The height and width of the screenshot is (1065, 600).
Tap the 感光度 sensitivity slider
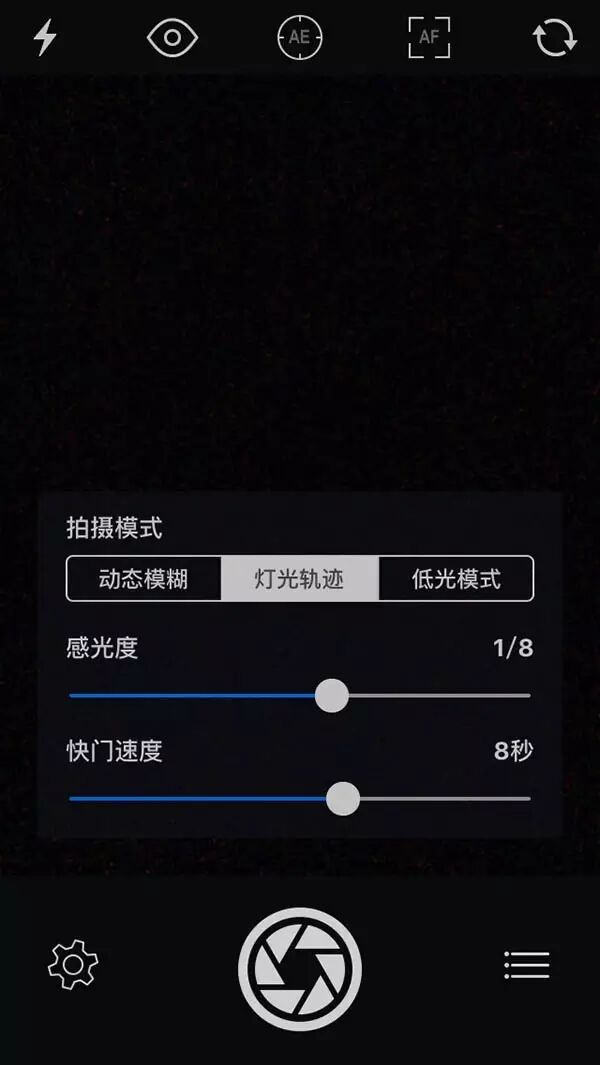(331, 695)
